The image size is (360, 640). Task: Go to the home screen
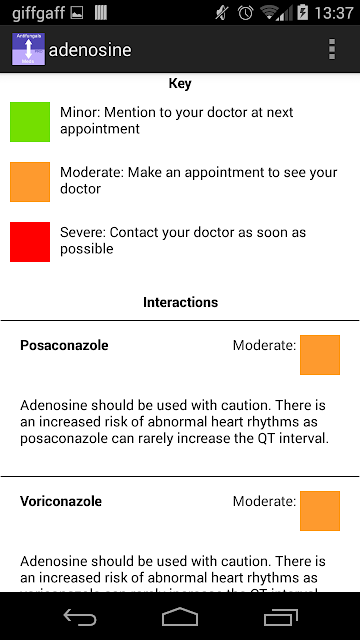[x=180, y=617]
